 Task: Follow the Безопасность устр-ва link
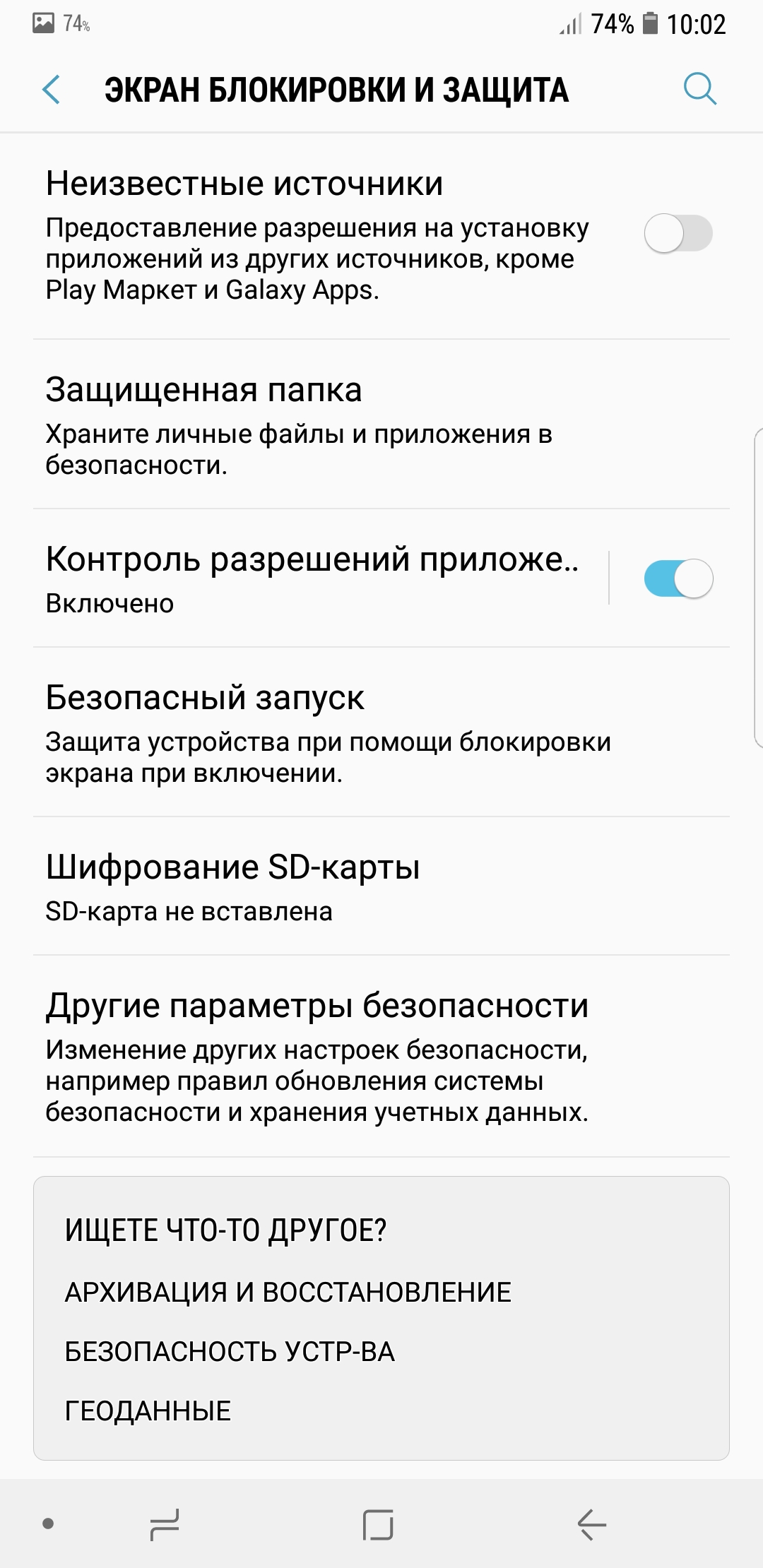click(230, 1351)
